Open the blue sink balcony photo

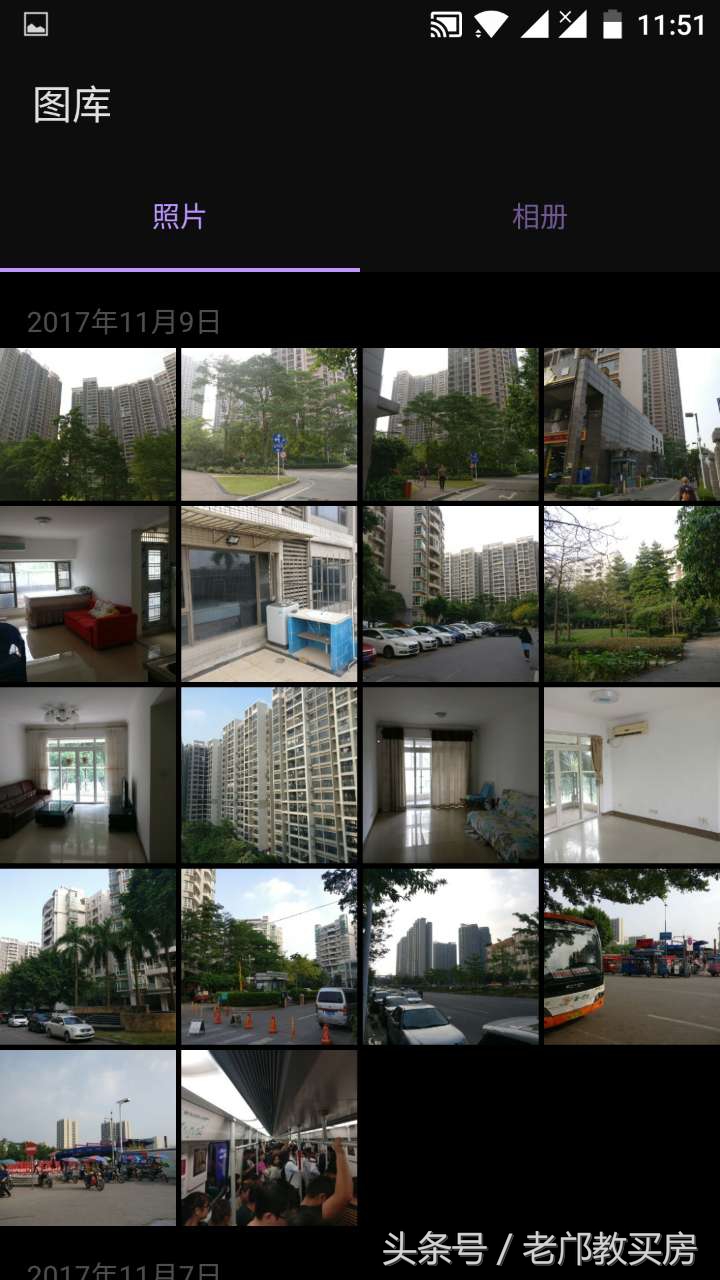click(268, 594)
